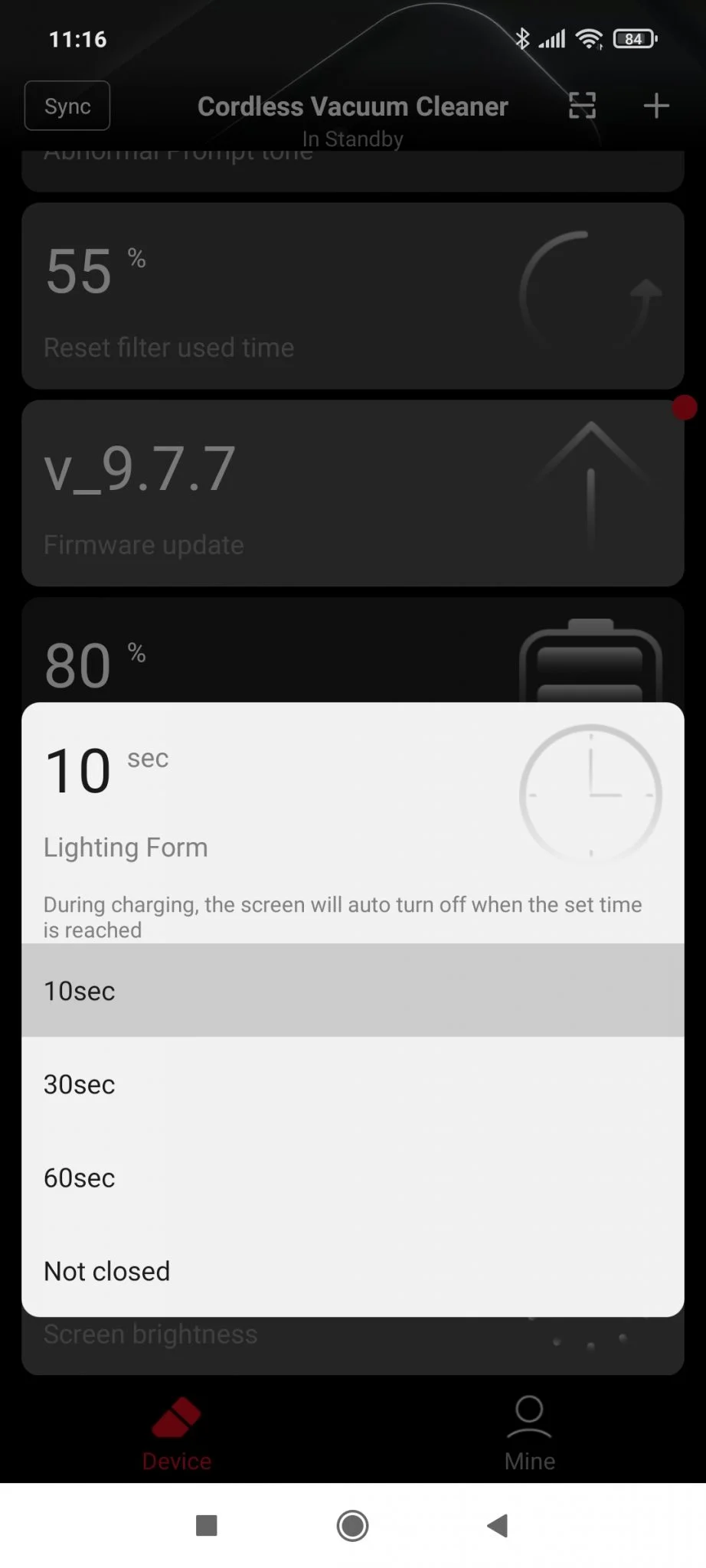
Task: Open the Firmware update card
Action: coord(352,493)
